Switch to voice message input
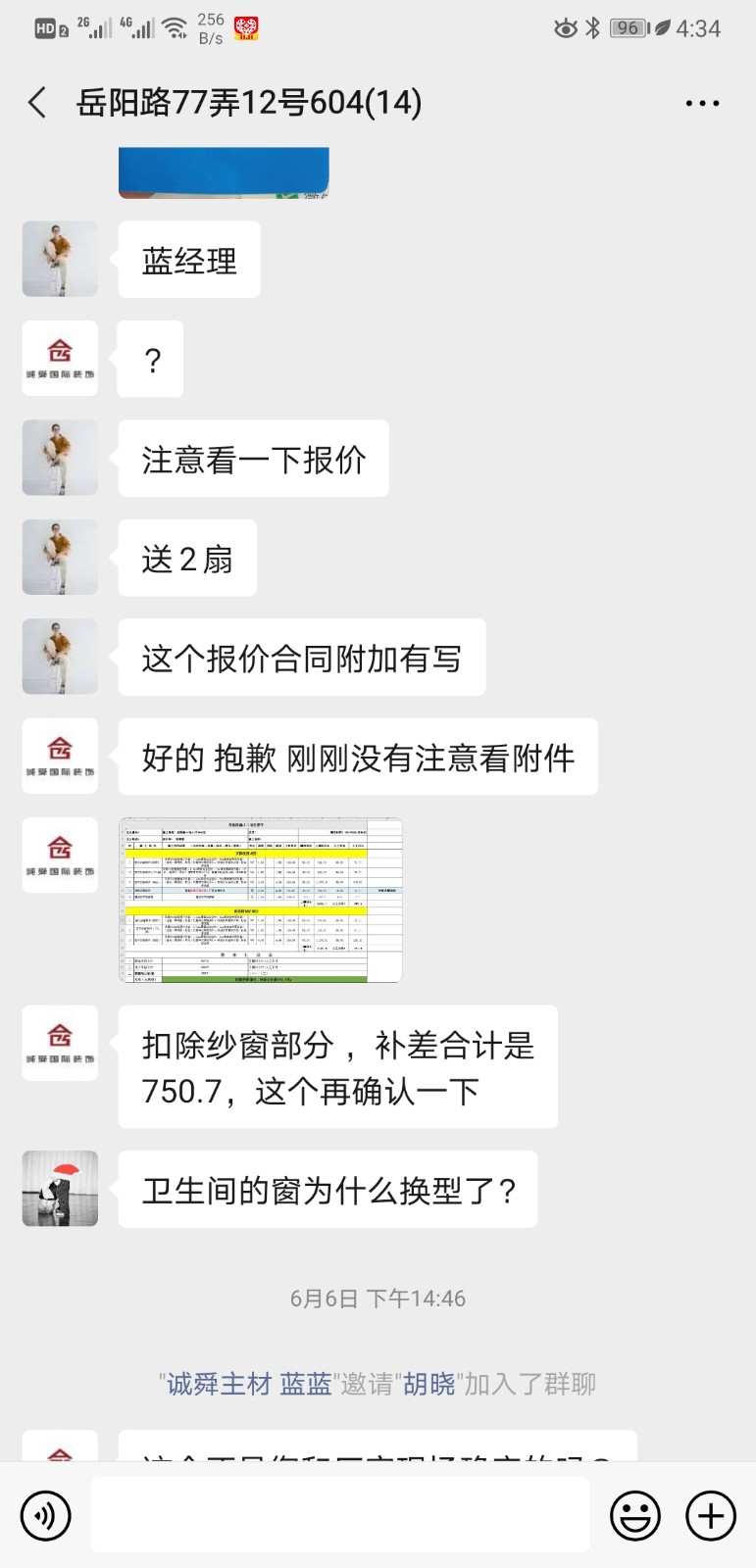Image resolution: width=756 pixels, height=1568 pixels. [x=45, y=1515]
